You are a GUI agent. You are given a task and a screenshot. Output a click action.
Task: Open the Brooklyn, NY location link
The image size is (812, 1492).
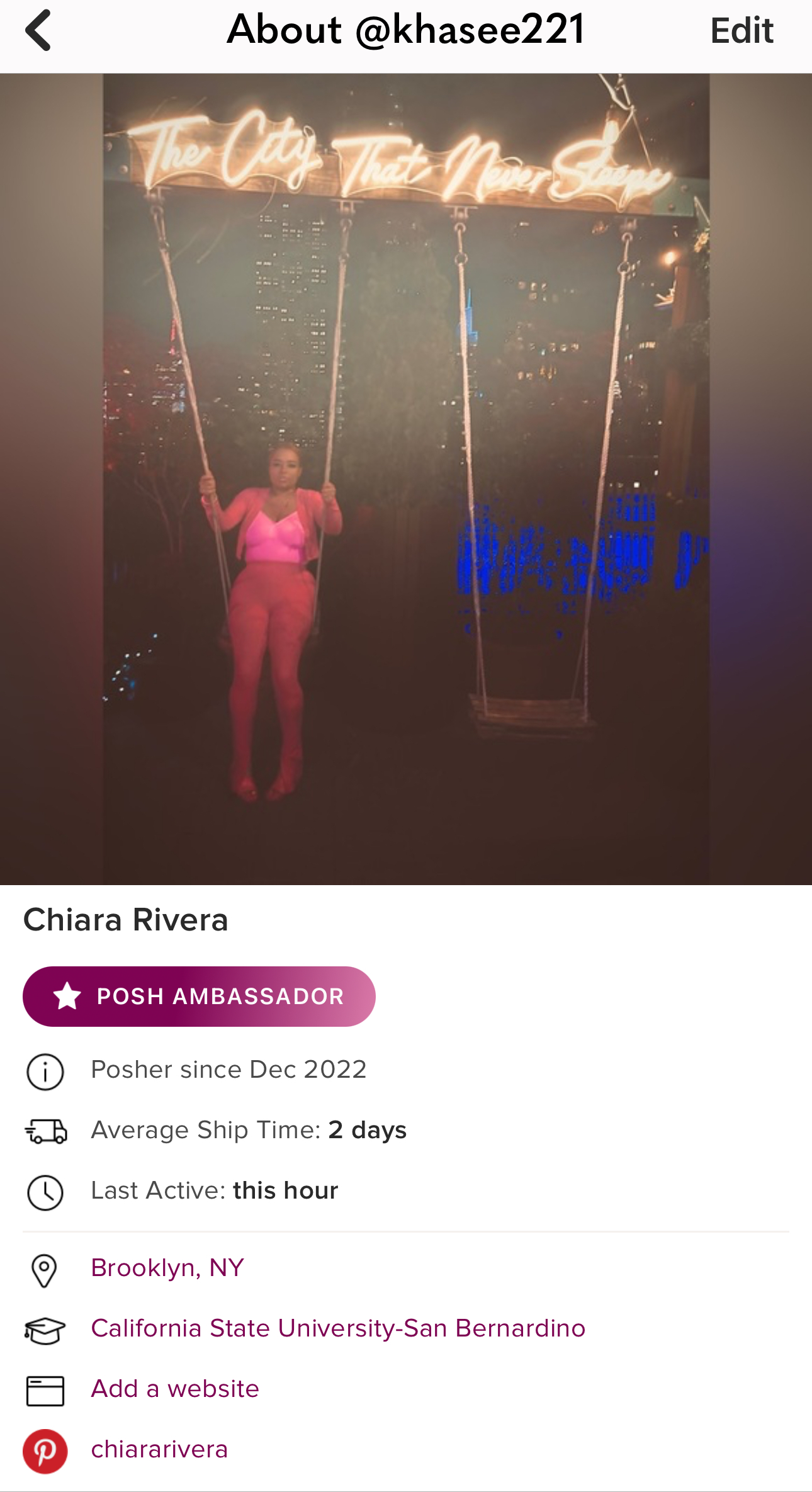pyautogui.click(x=167, y=1267)
